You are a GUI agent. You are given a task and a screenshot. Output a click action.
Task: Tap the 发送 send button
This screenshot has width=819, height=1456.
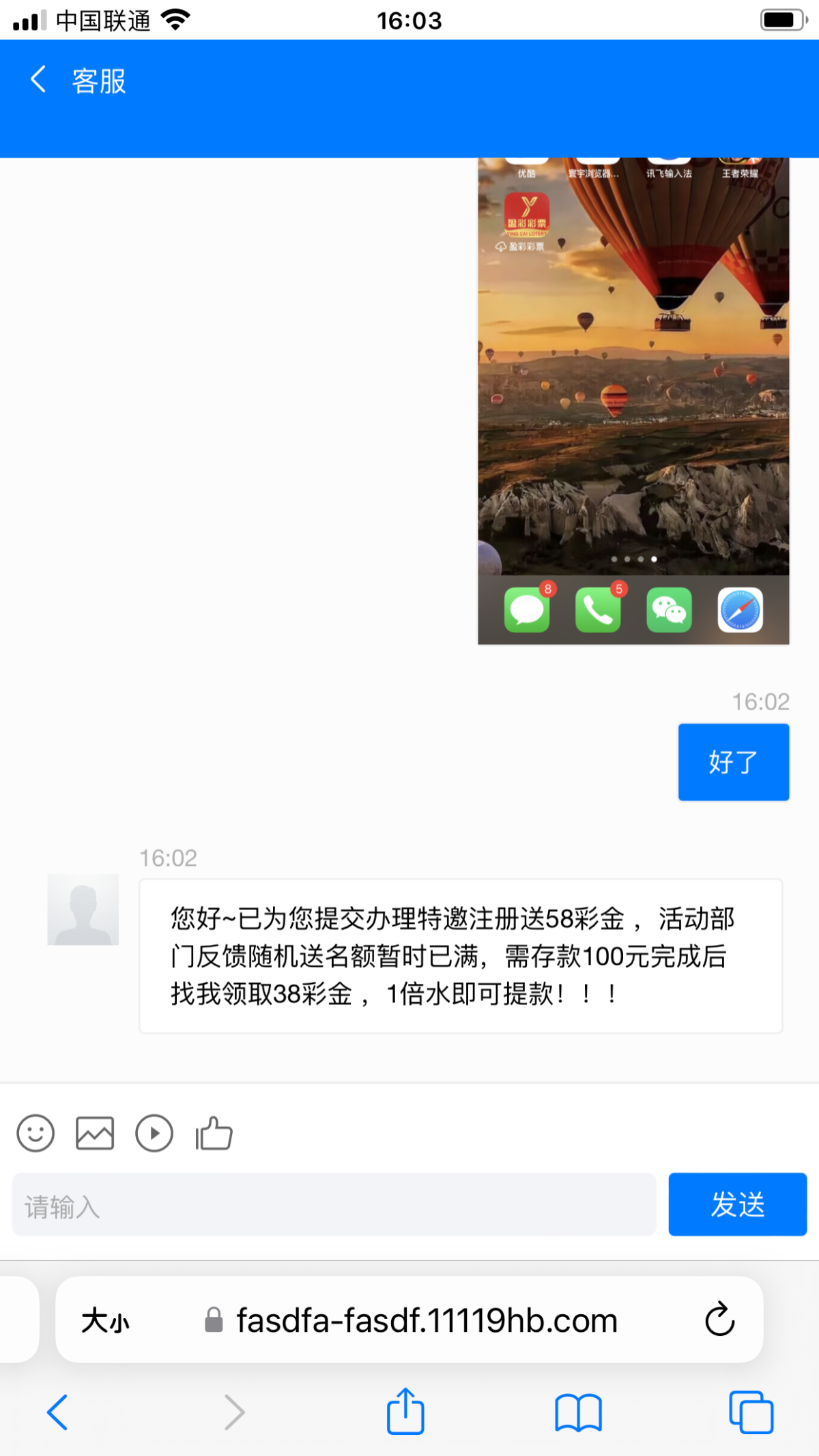[737, 1204]
